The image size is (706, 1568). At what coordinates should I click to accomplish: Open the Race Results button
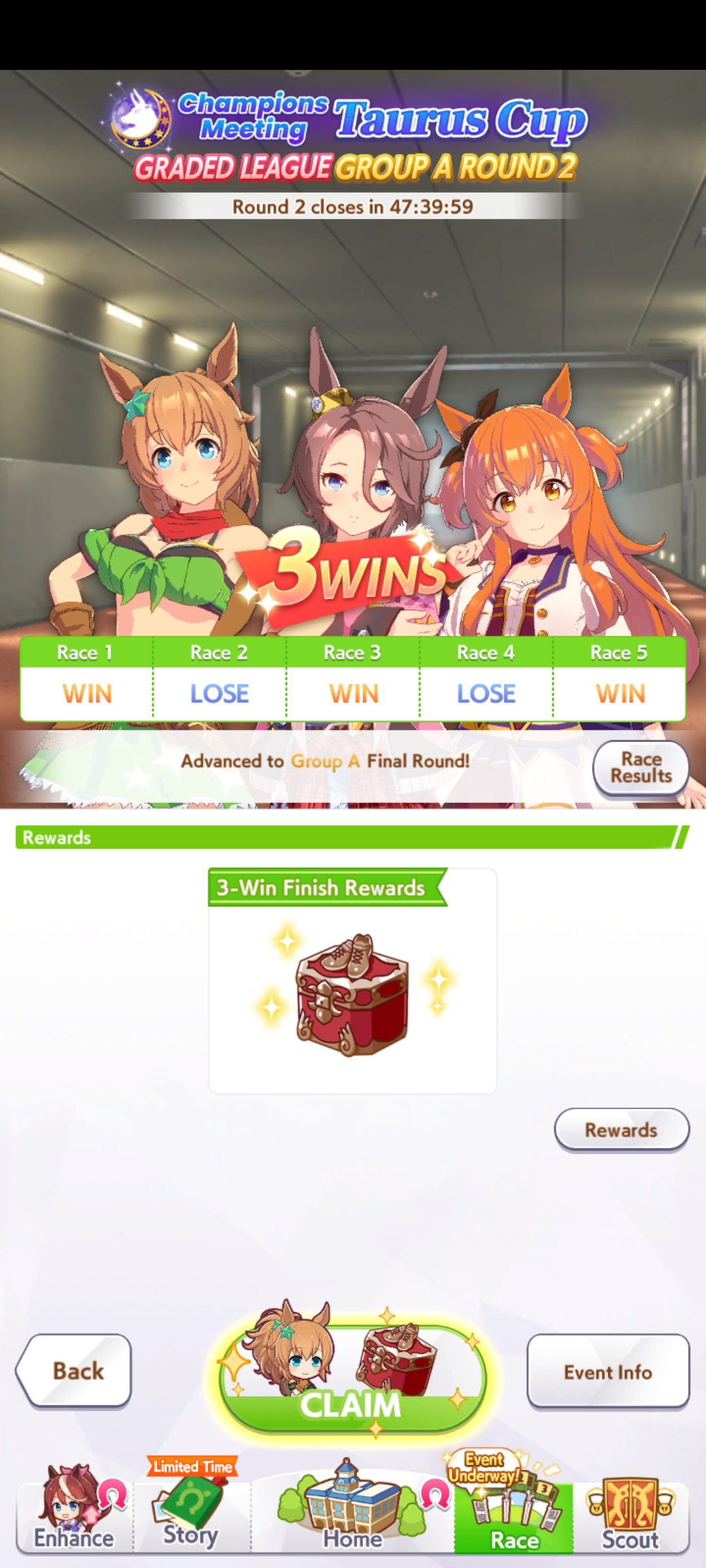coord(641,768)
